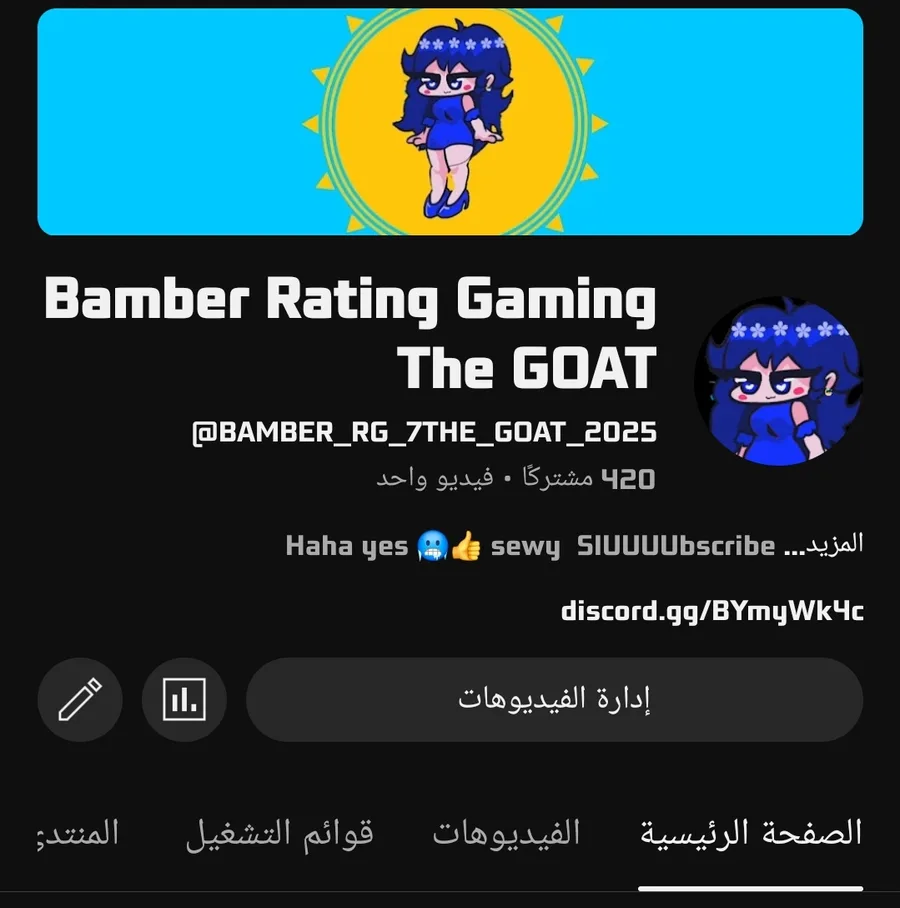Screen dimensions: 900x908
Task: Edit the channel with the pencil icon
Action: [x=80, y=699]
